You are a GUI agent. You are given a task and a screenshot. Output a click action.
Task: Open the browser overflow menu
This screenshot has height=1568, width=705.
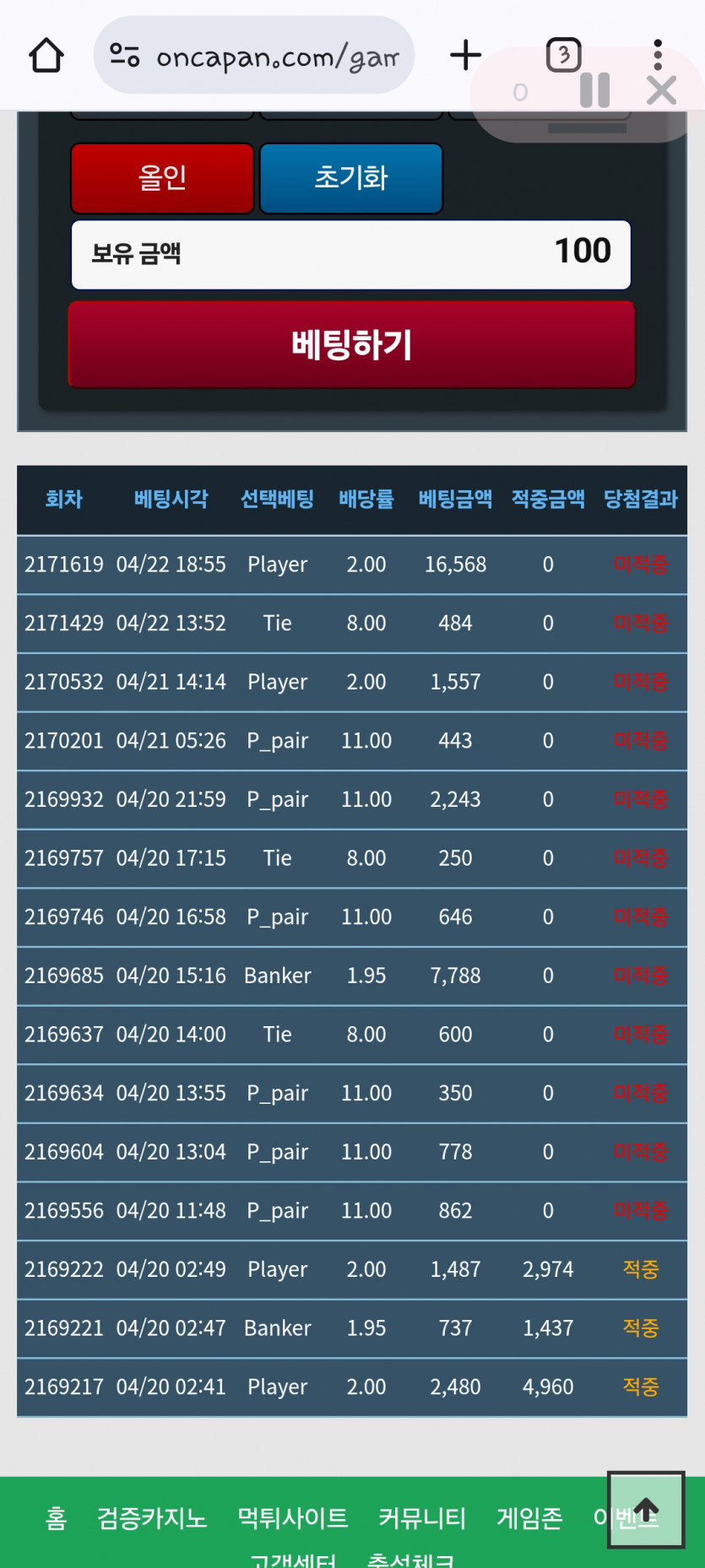coord(658,47)
